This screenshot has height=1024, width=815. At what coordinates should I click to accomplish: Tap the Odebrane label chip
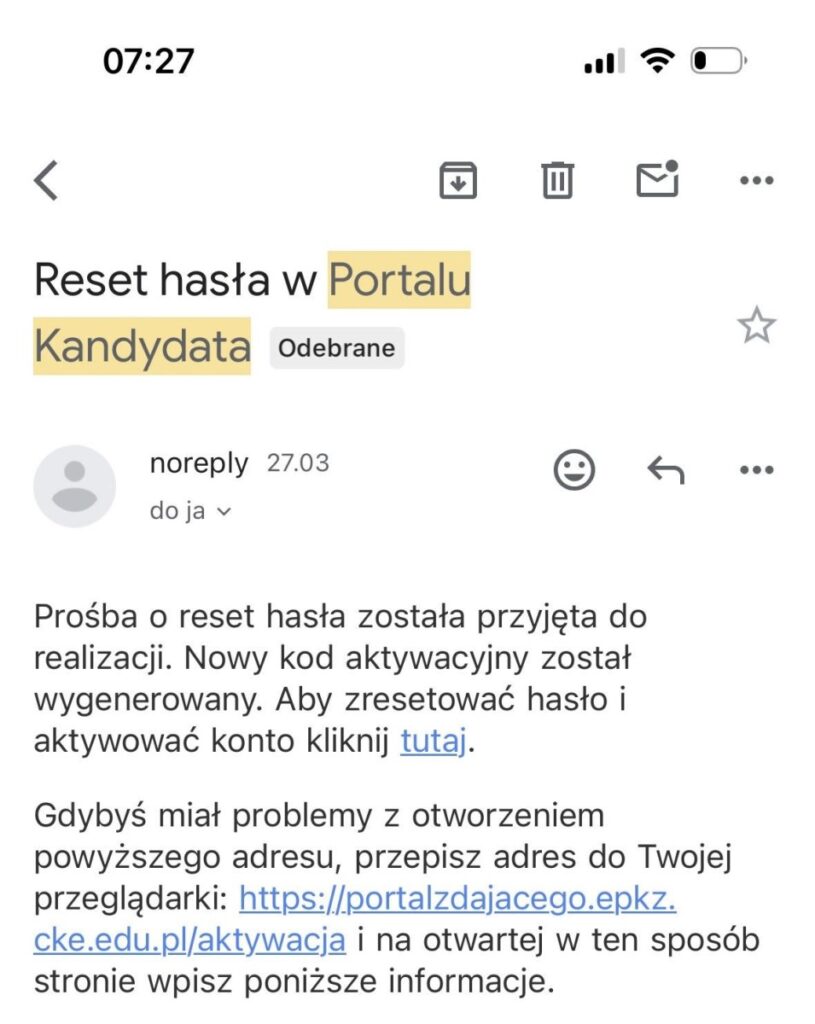coord(336,349)
